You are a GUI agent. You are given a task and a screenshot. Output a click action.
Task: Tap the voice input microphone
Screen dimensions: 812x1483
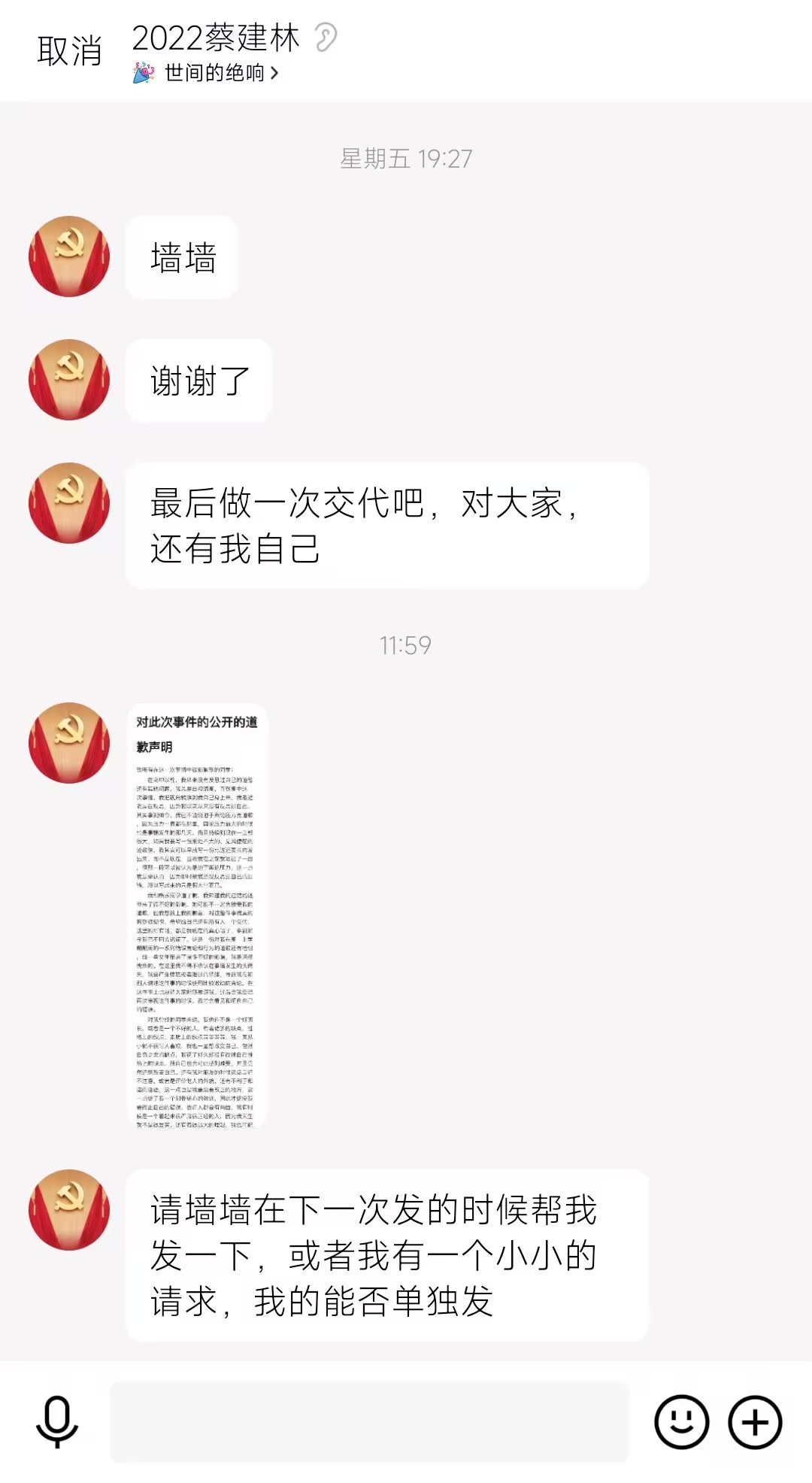57,1422
